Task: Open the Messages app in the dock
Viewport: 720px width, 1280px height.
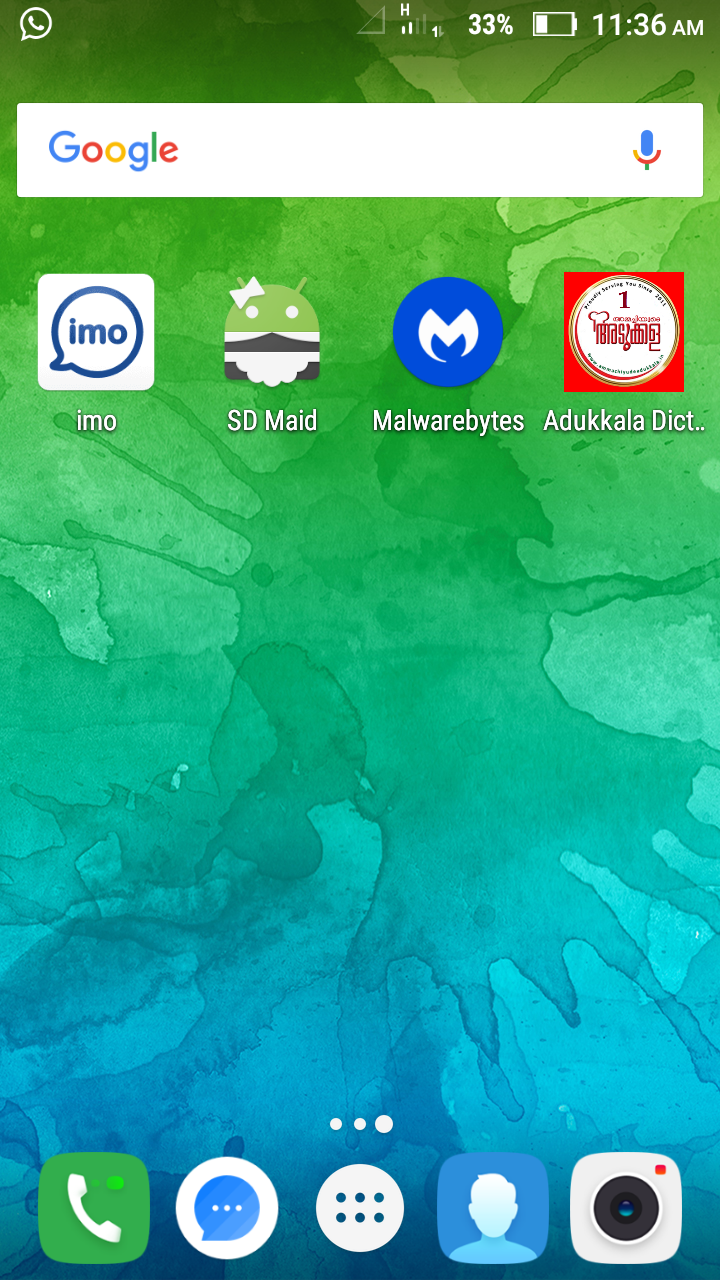Action: tap(227, 1208)
